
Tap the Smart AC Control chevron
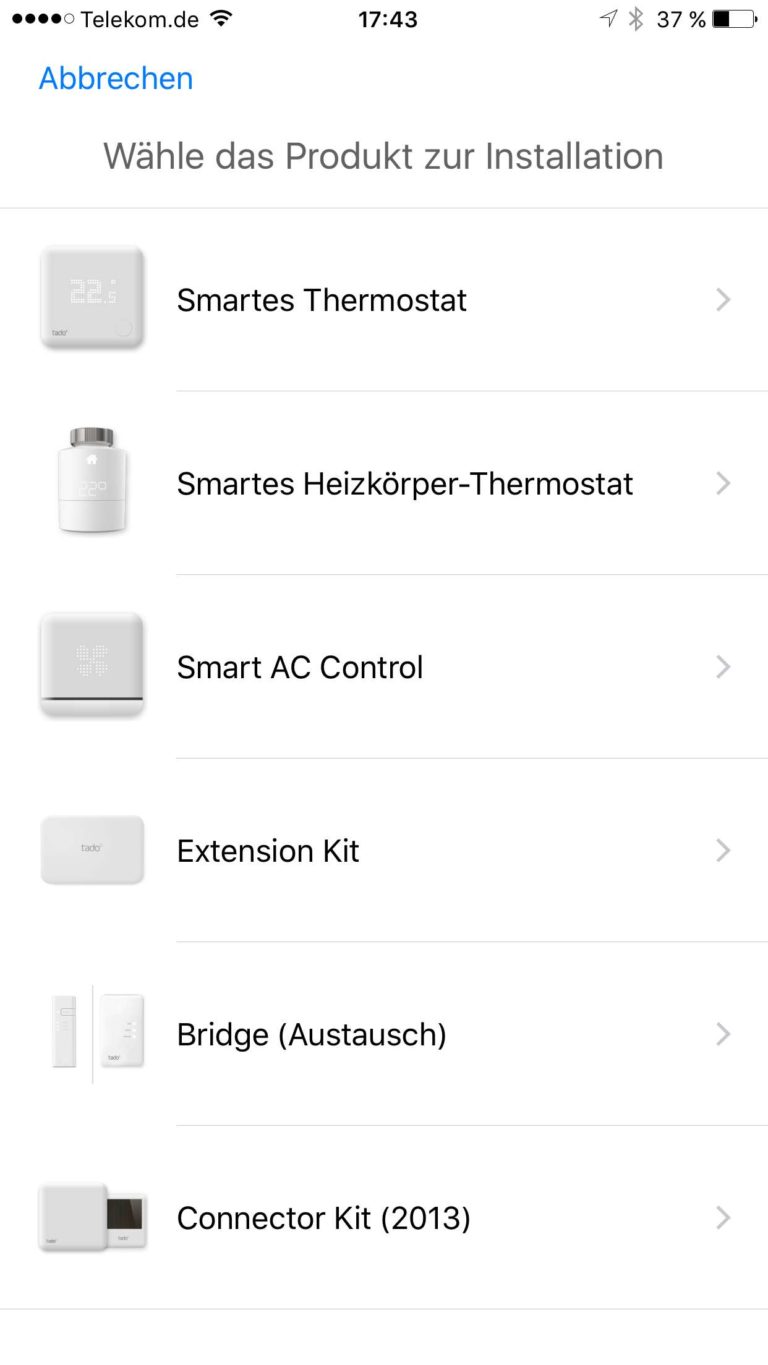(x=723, y=667)
